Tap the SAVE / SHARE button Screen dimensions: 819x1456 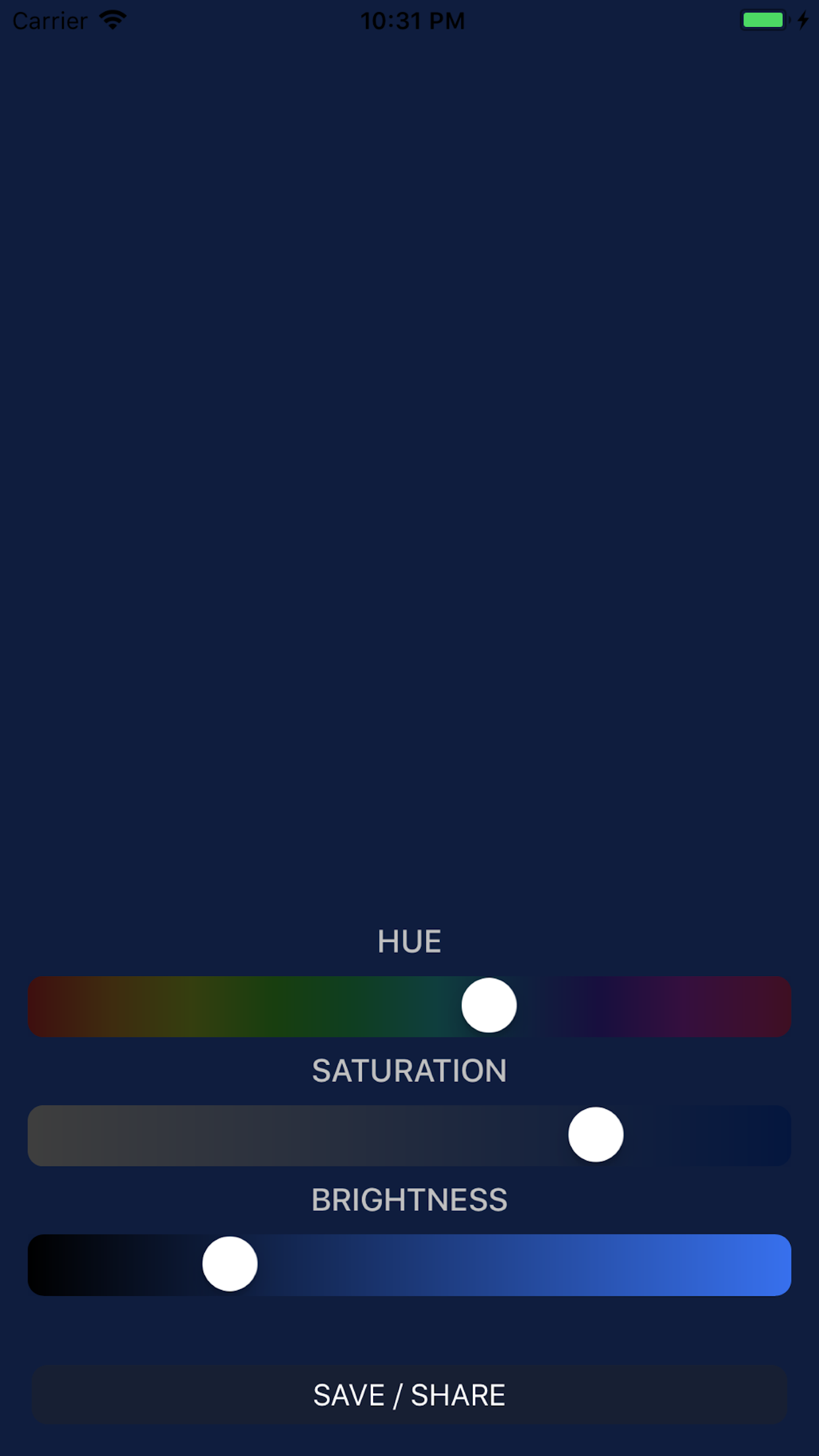[409, 1393]
